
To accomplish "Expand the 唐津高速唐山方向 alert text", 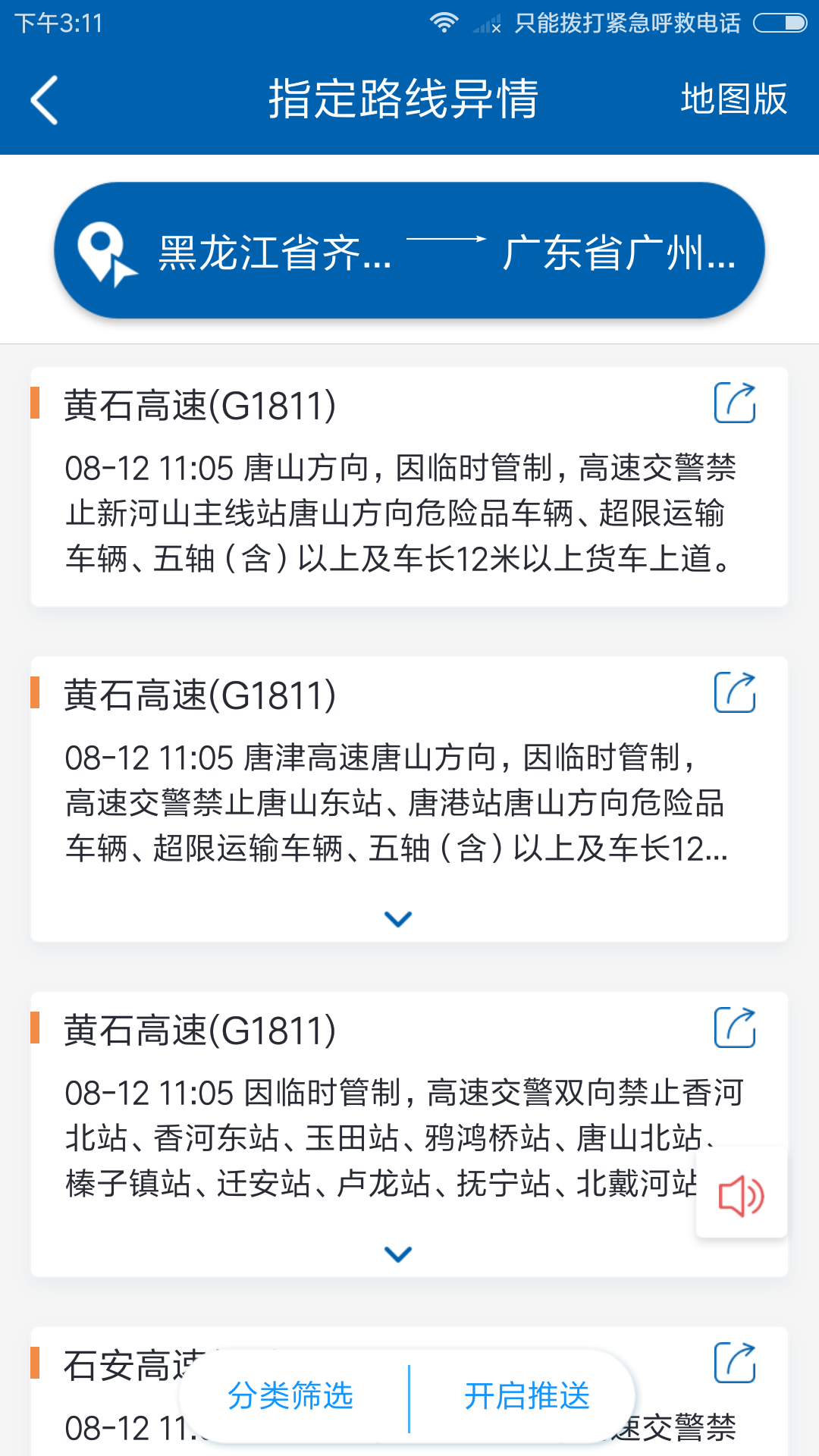I will [x=398, y=919].
